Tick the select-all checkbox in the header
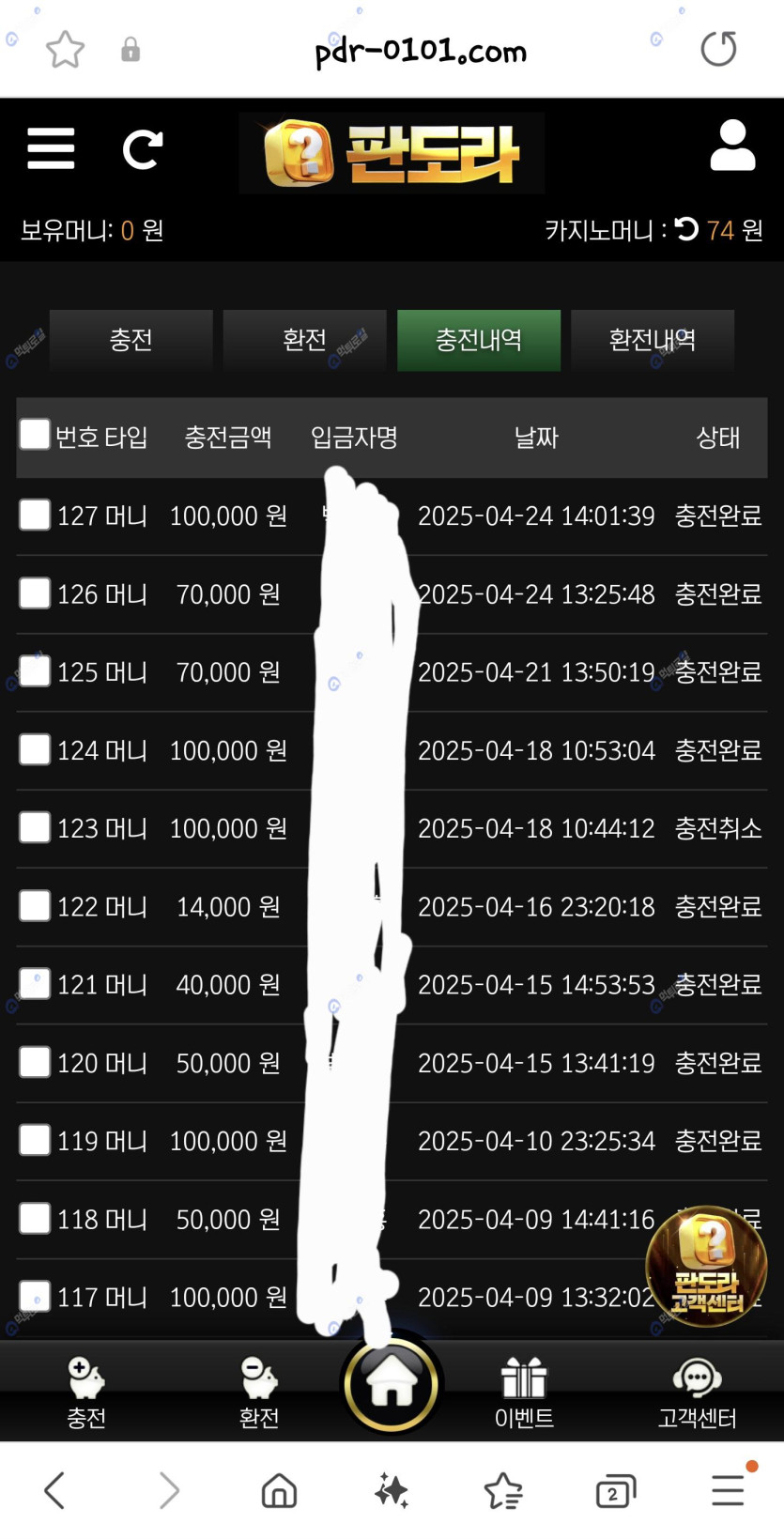Viewport: 784px width, 1539px height. [x=35, y=435]
